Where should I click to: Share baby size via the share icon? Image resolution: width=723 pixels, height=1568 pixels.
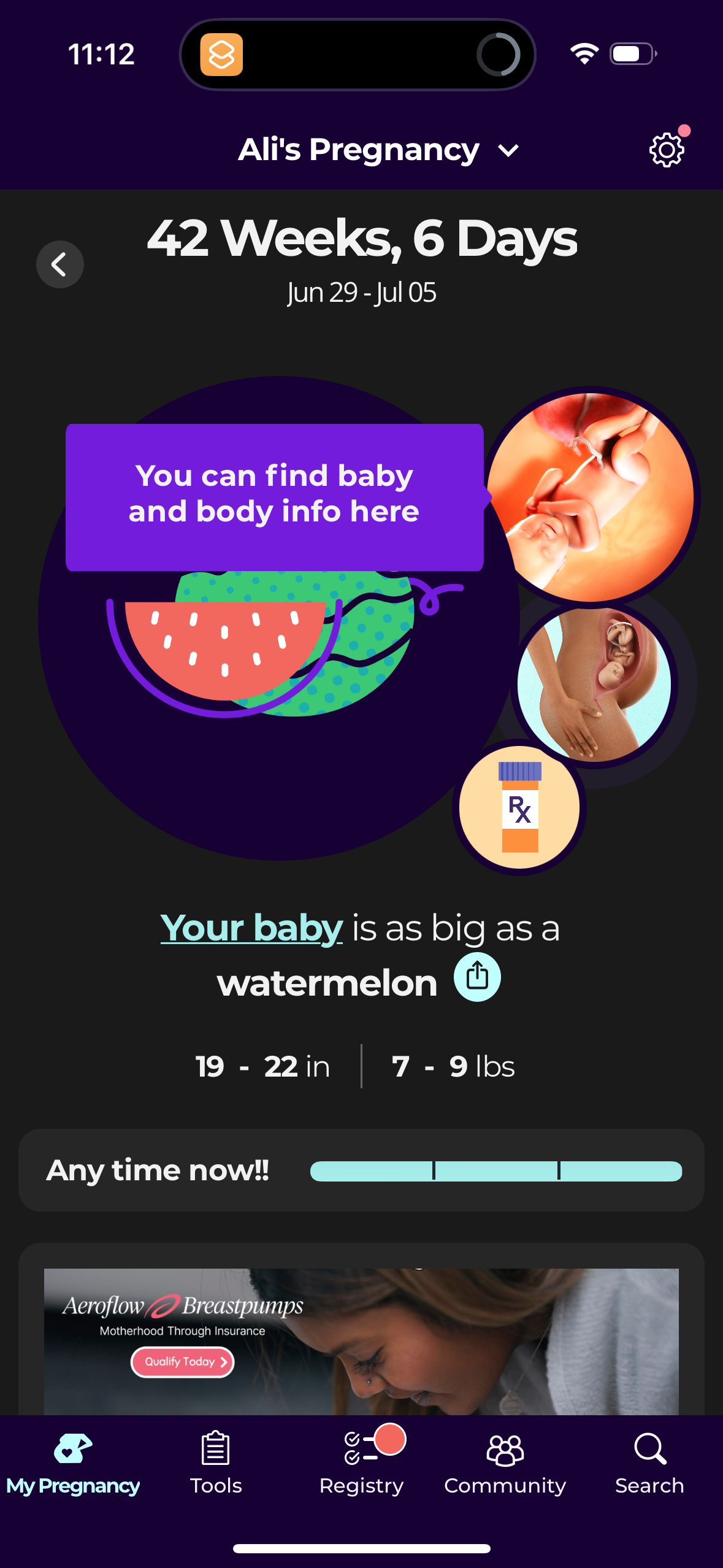(x=477, y=976)
